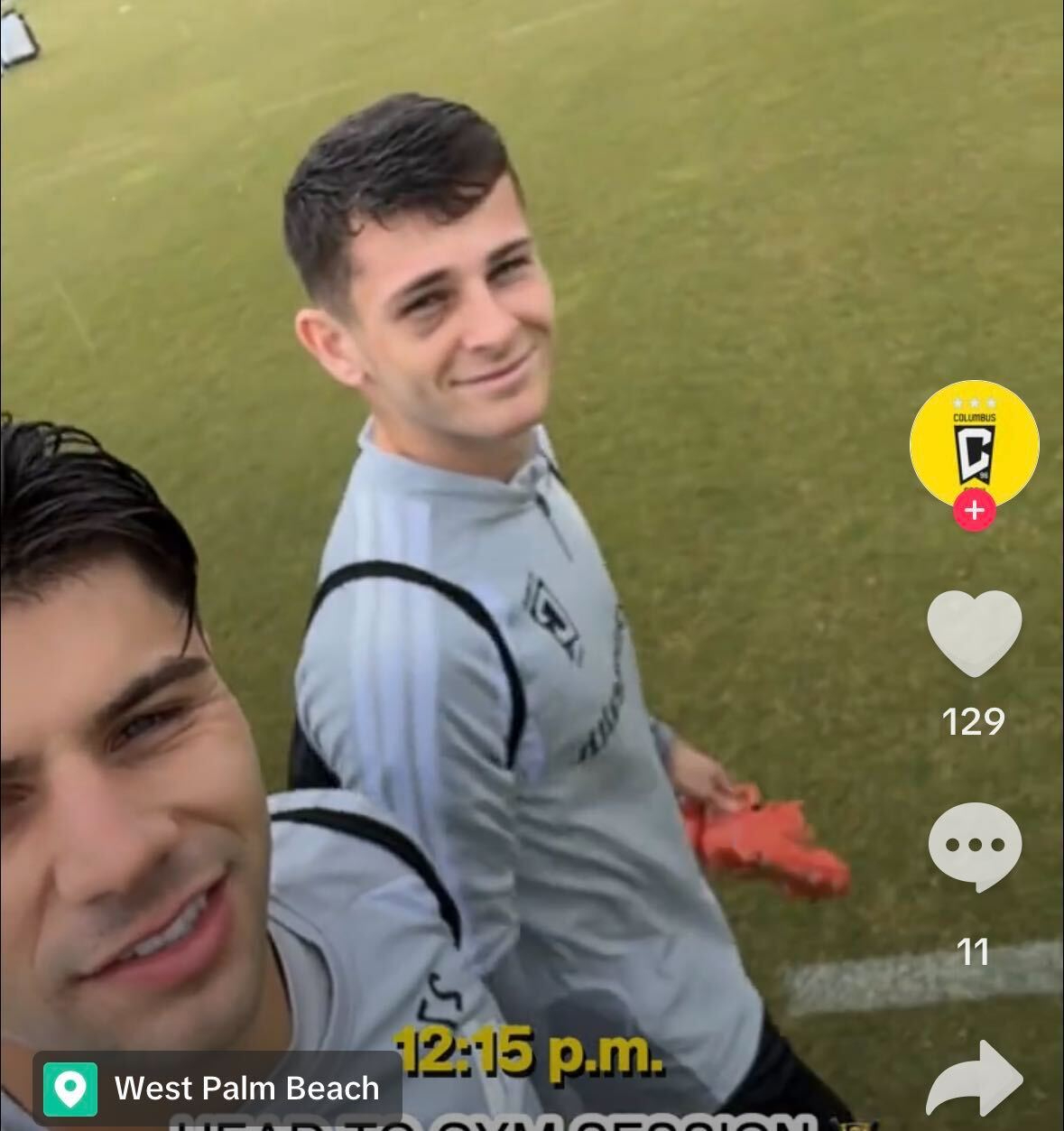Open the Columbus Crew profile avatar
Image resolution: width=1064 pixels, height=1131 pixels.
coord(974,443)
